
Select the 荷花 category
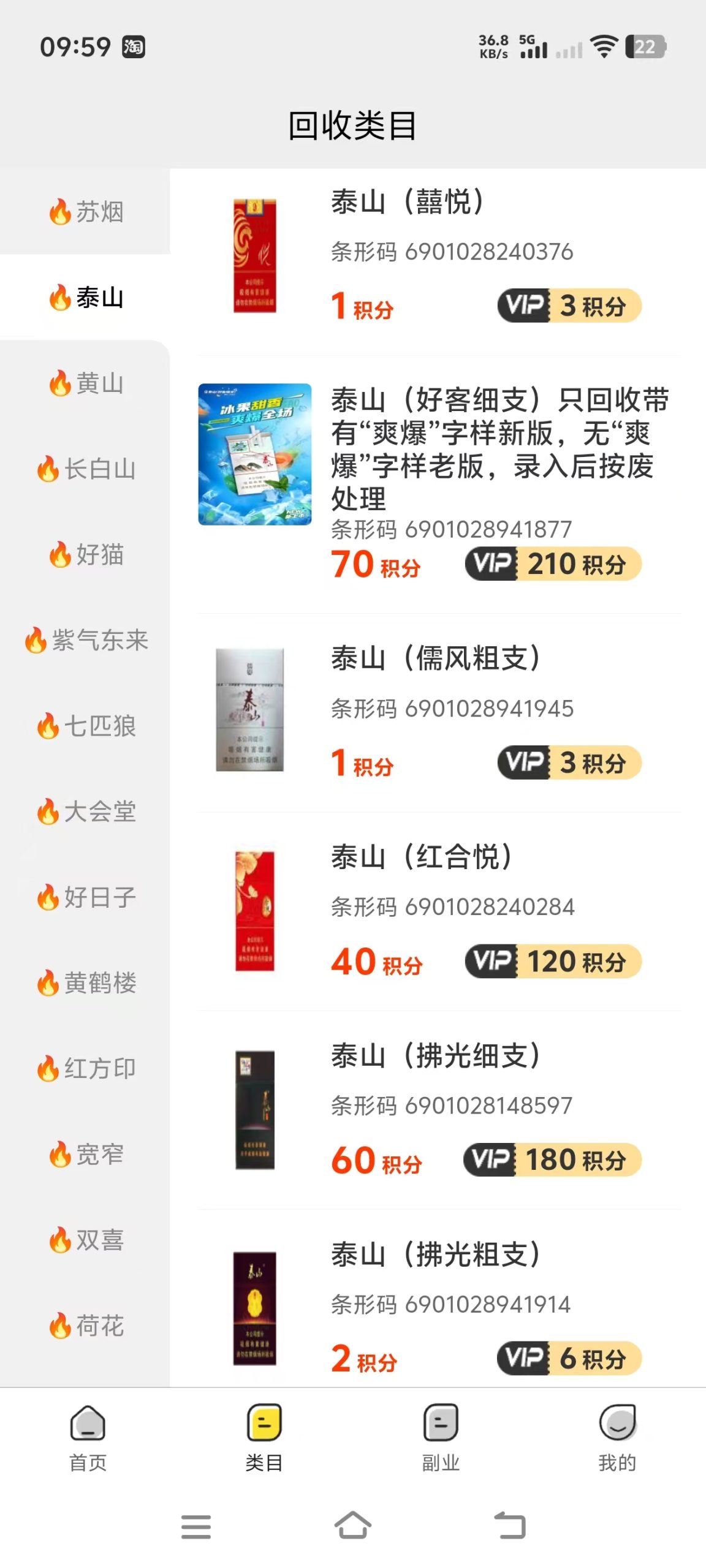pyautogui.click(x=86, y=1327)
